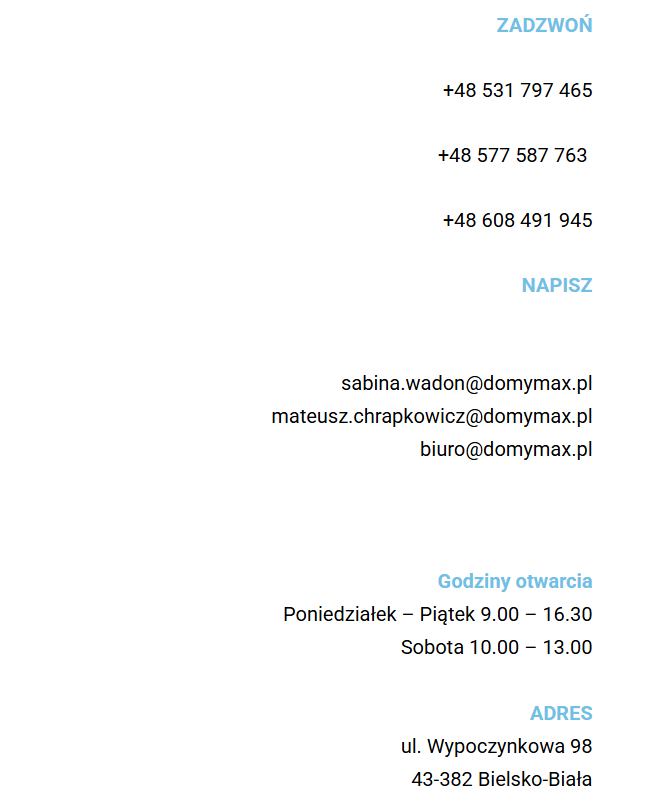Call the number +48 531 797 465
Image resolution: width=665 pixels, height=812 pixels.
pos(517,91)
